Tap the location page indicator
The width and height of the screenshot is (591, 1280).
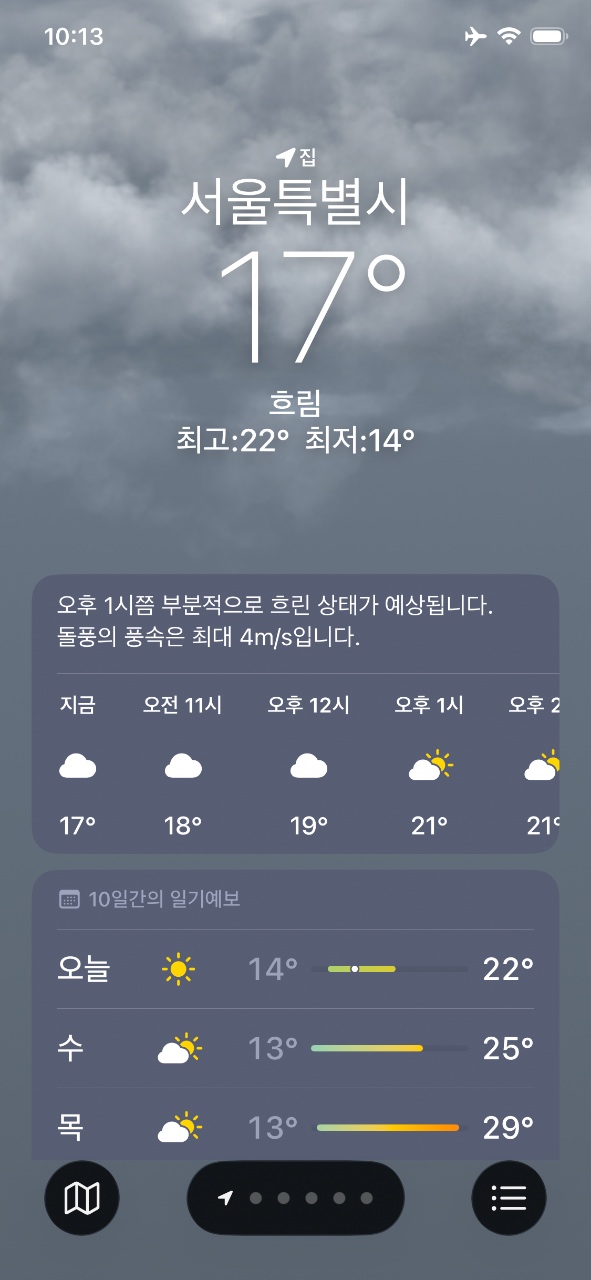pyautogui.click(x=296, y=1198)
